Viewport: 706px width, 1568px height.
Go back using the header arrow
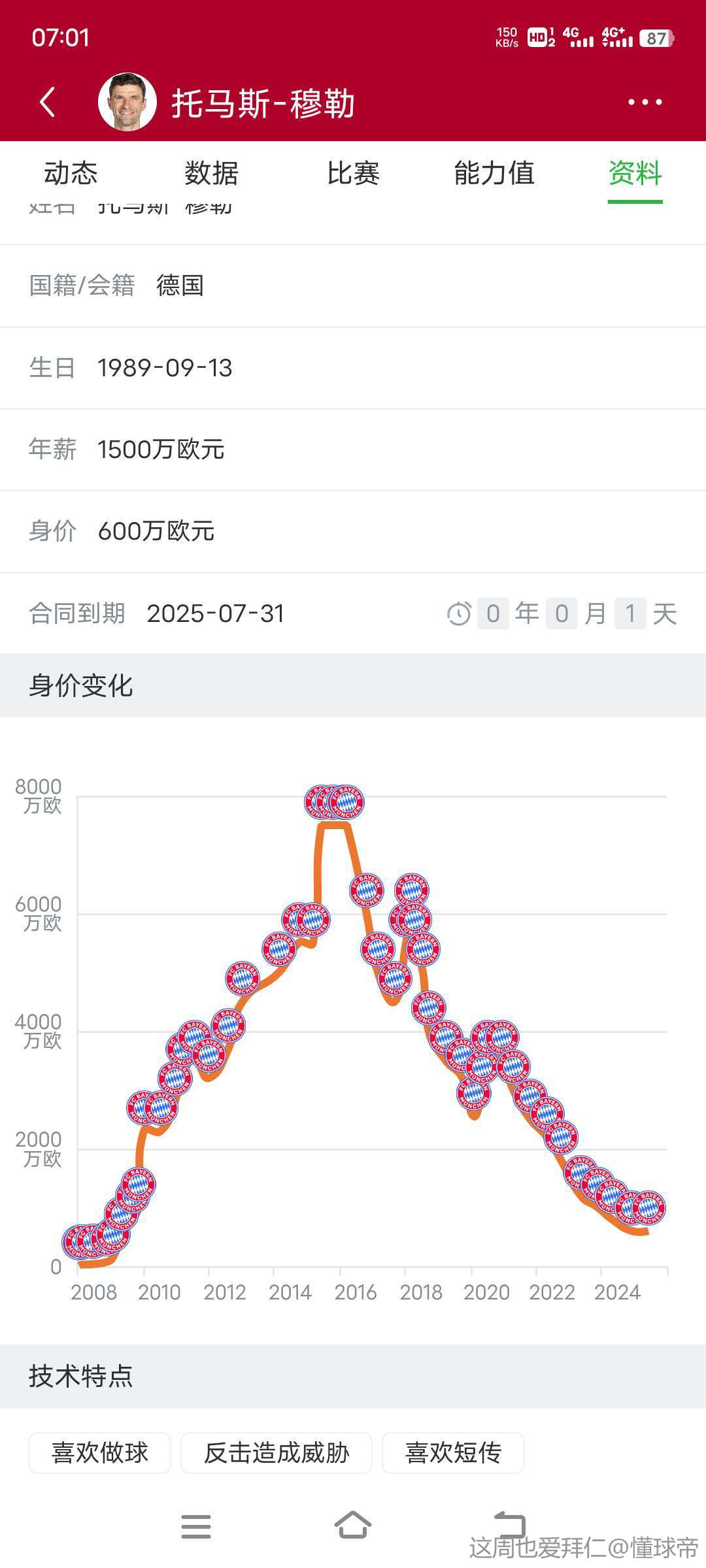point(47,103)
